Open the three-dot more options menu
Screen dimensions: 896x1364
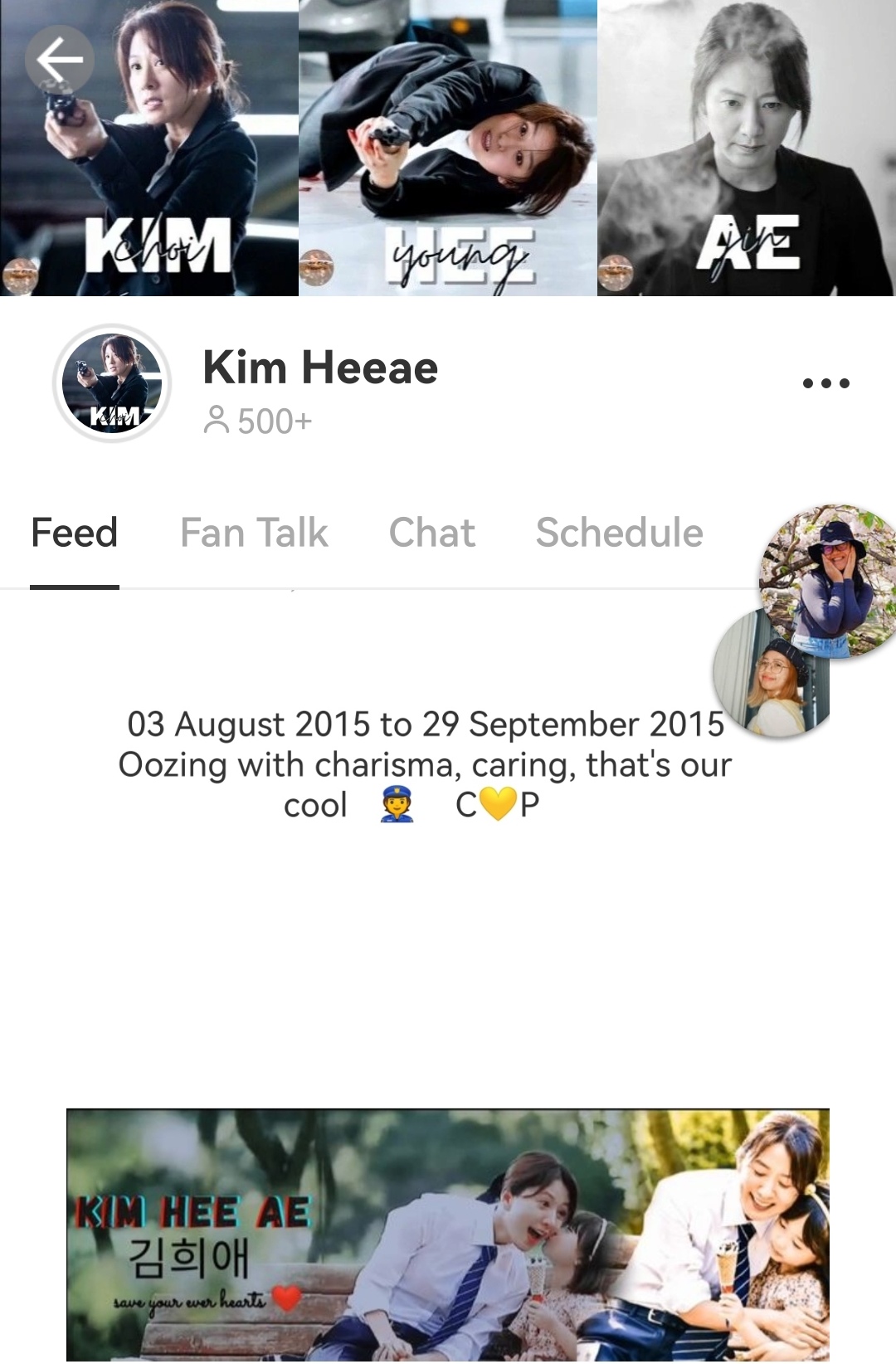pyautogui.click(x=826, y=382)
